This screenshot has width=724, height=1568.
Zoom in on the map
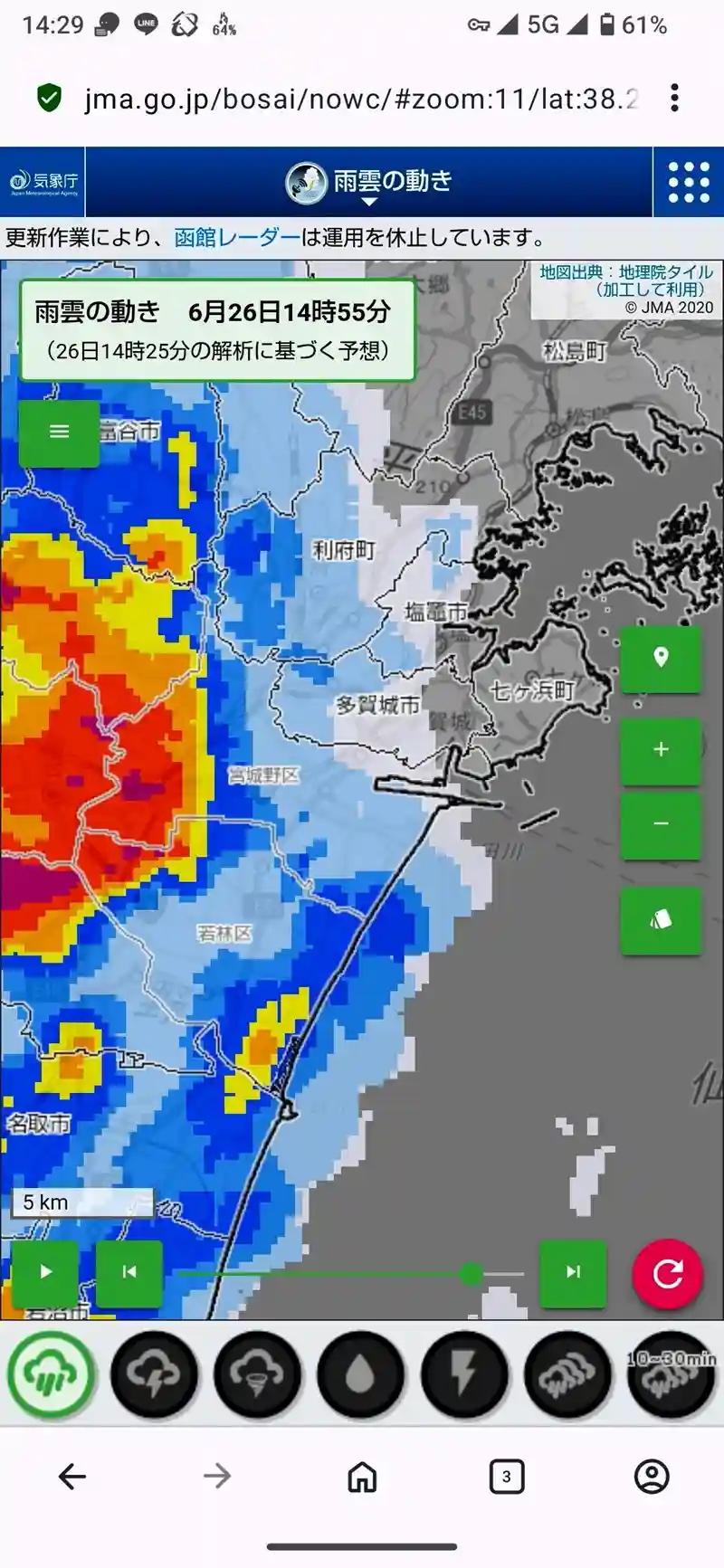(x=661, y=750)
